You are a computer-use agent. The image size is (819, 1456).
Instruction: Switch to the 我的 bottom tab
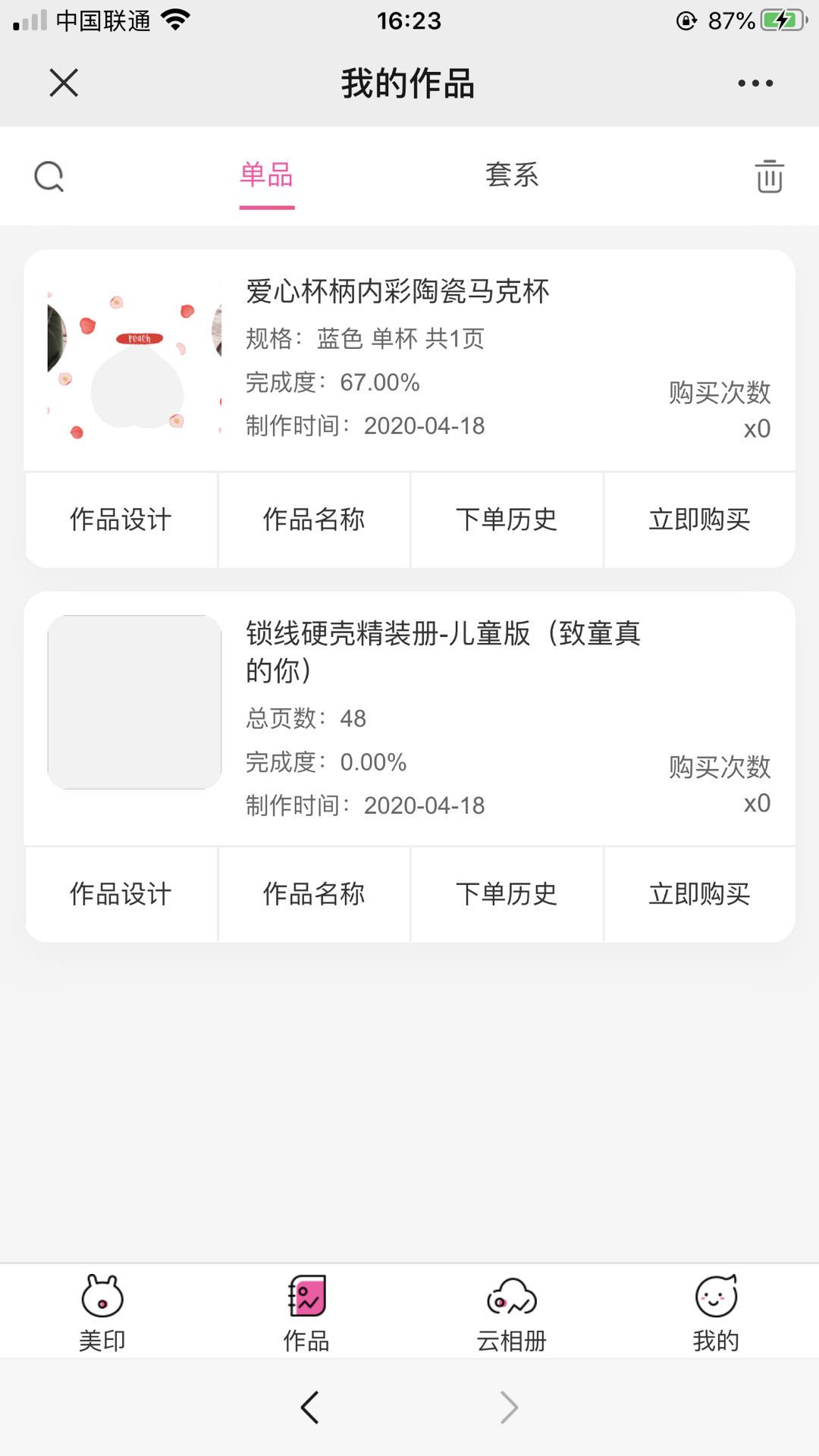pyautogui.click(x=716, y=1313)
